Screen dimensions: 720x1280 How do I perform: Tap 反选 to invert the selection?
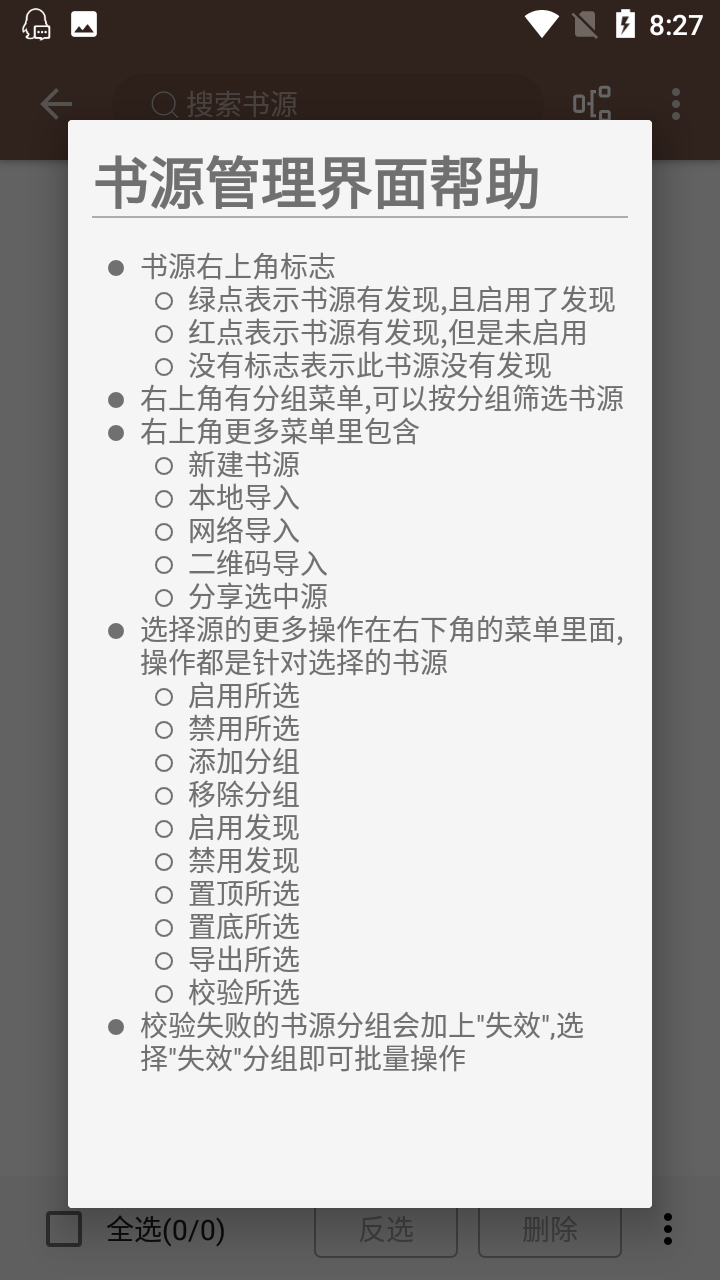point(387,1229)
